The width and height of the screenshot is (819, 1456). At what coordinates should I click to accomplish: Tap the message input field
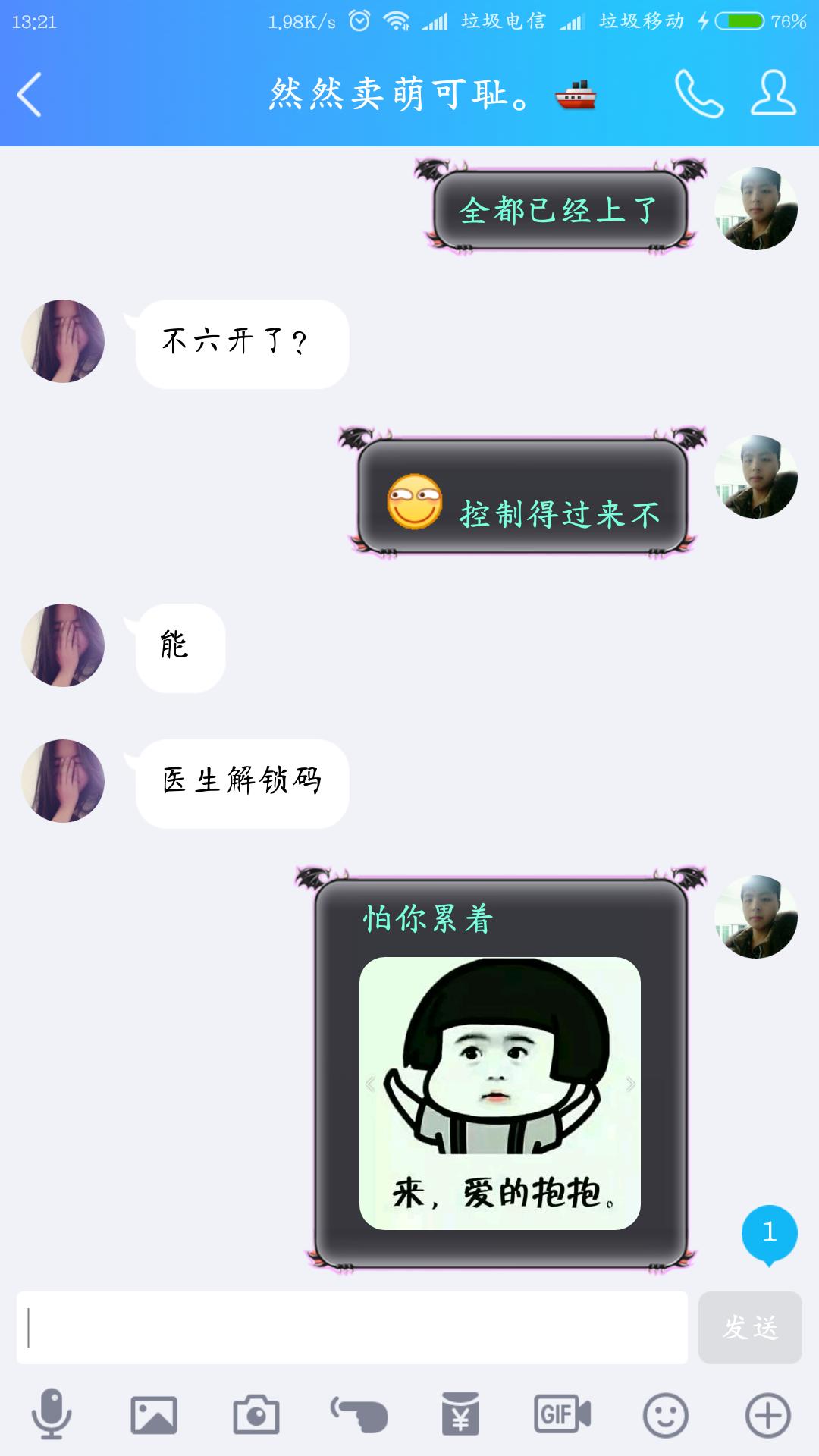(352, 1327)
